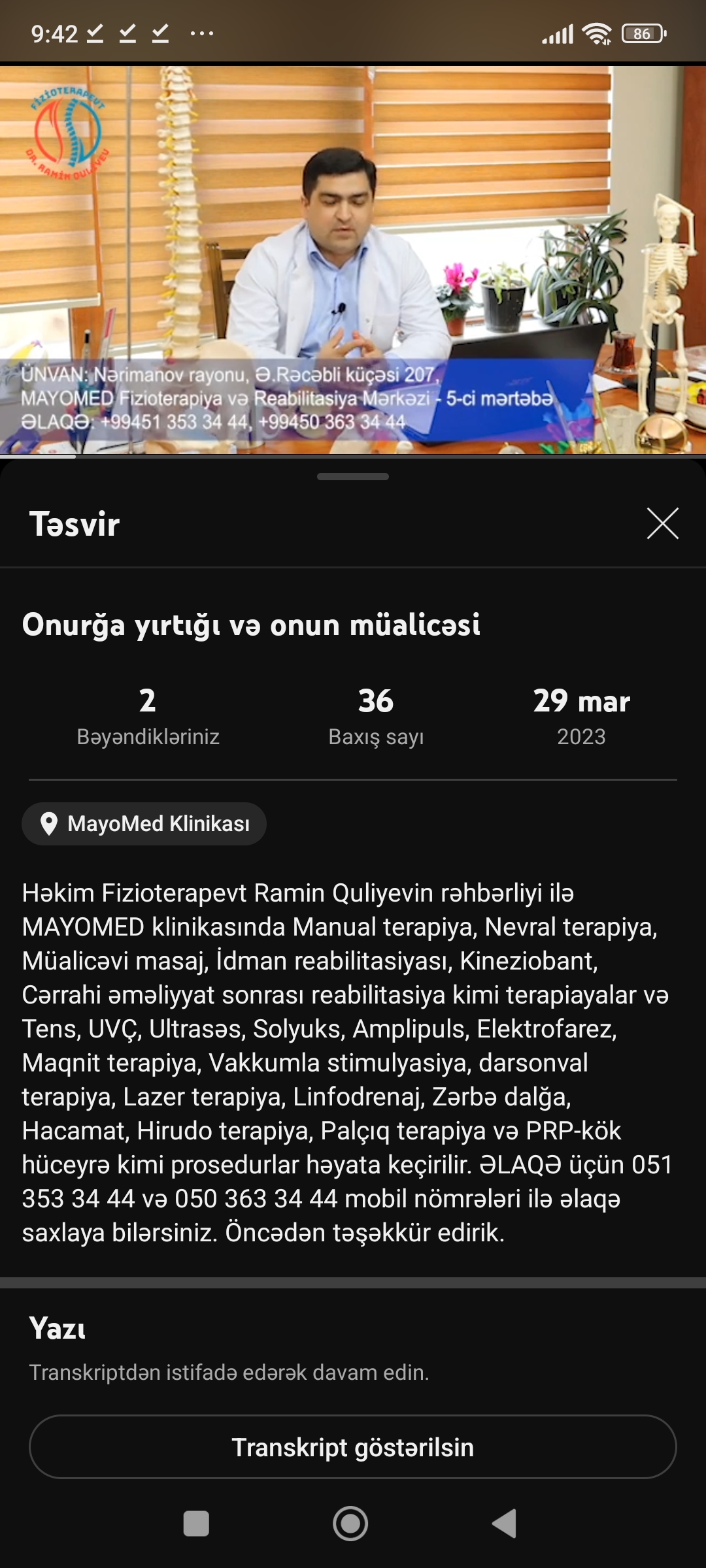Tap the drag handle above Təsvir
Image resolution: width=706 pixels, height=1568 pixels.
[x=353, y=477]
